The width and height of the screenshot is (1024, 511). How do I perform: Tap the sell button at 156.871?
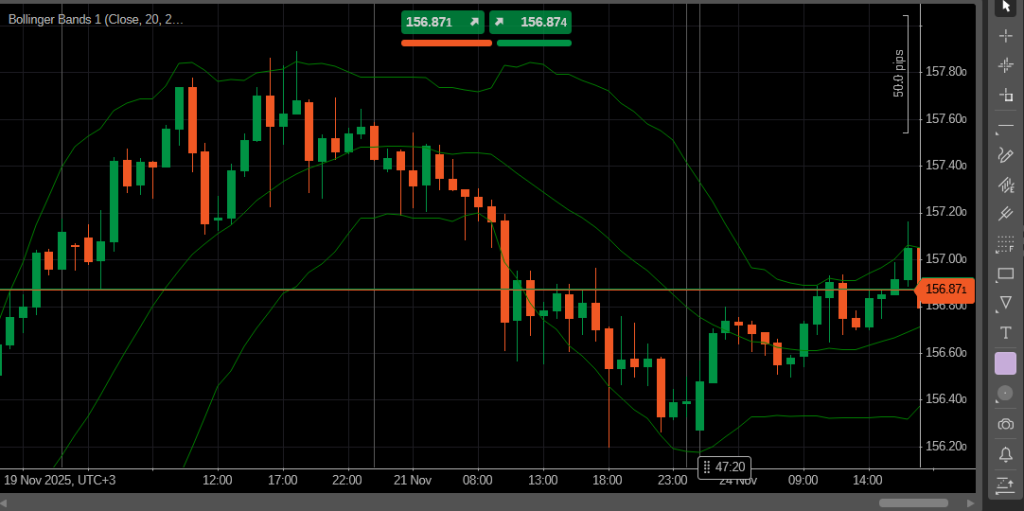[x=445, y=21]
